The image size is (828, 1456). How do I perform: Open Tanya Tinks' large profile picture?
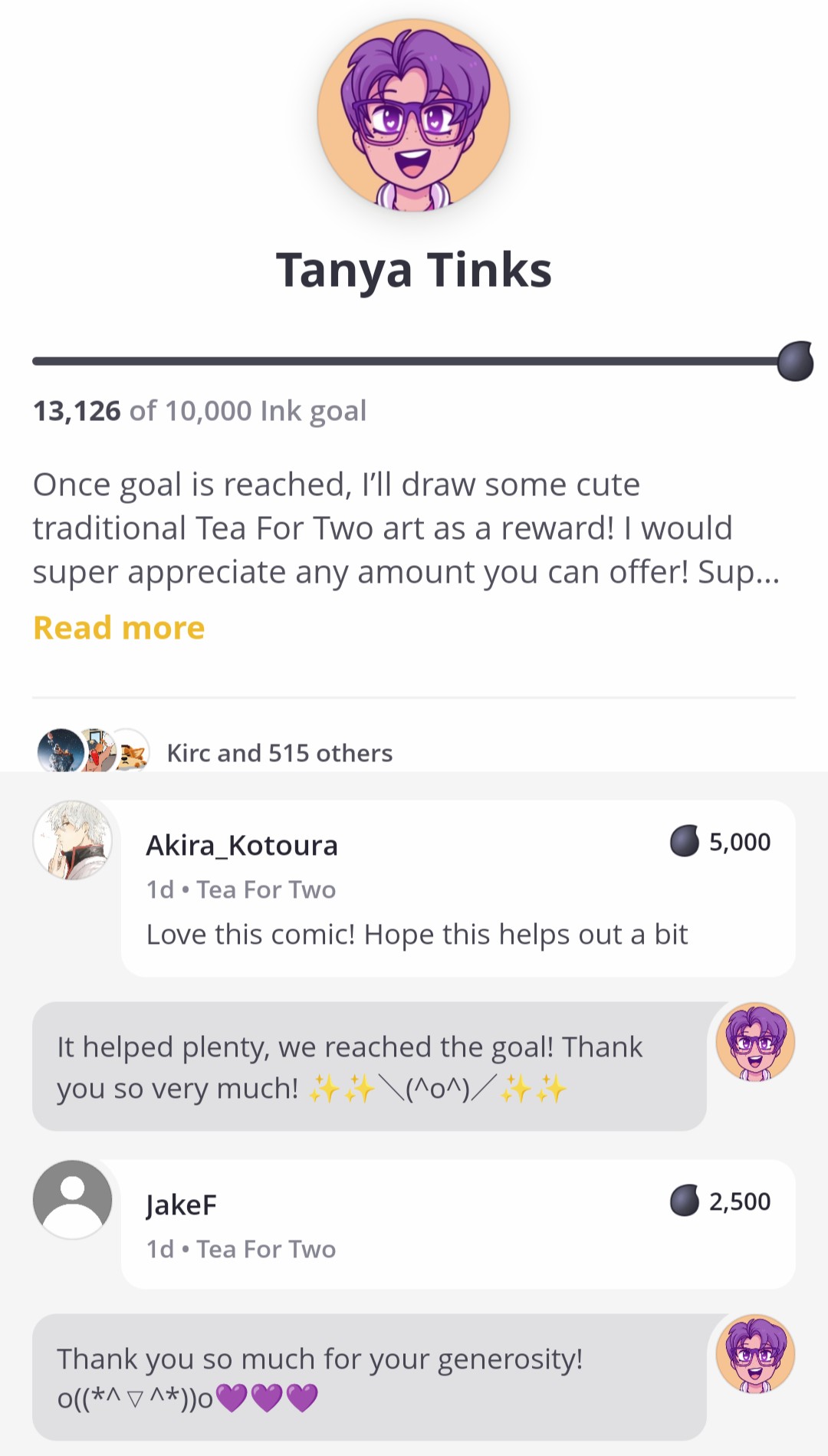[414, 115]
